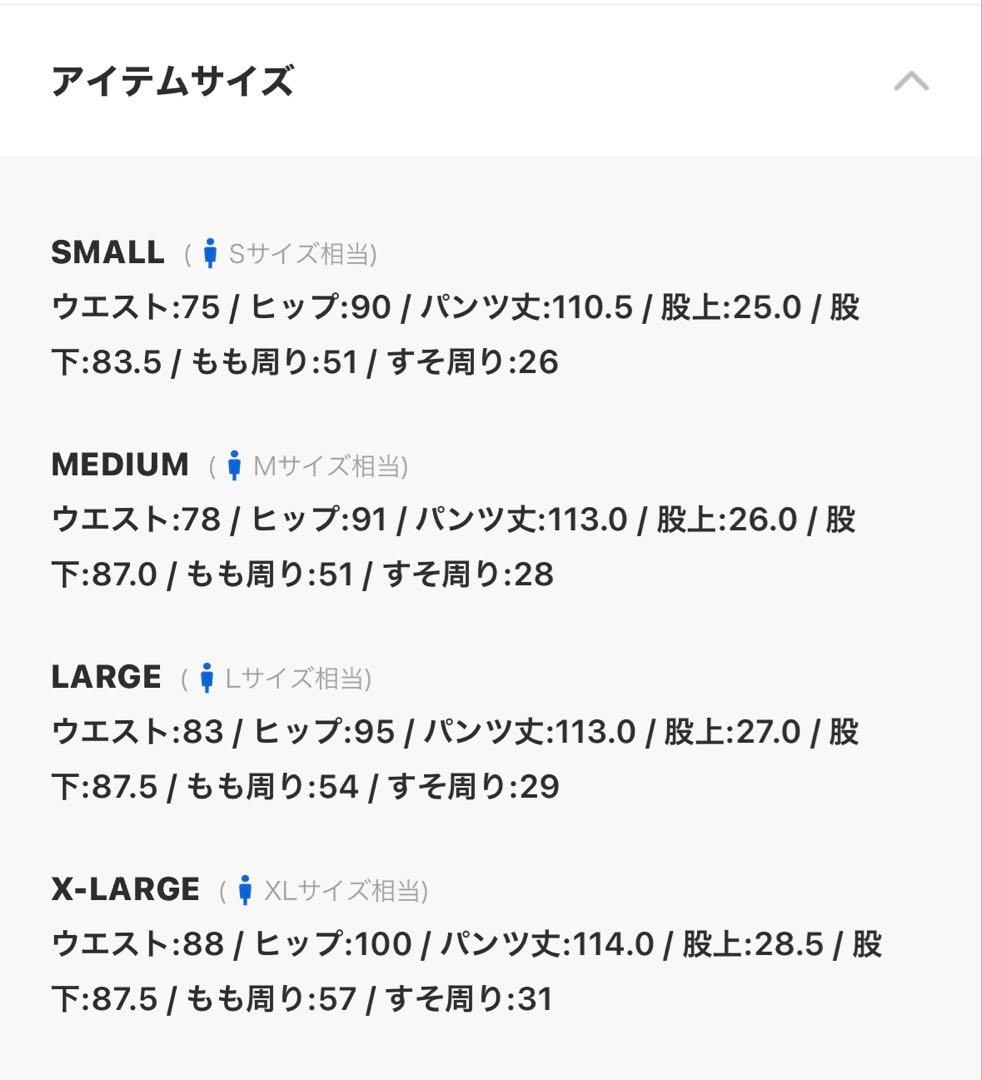The image size is (982, 1080).
Task: Click the blue person icon beside X-LARGE
Action: 244,888
